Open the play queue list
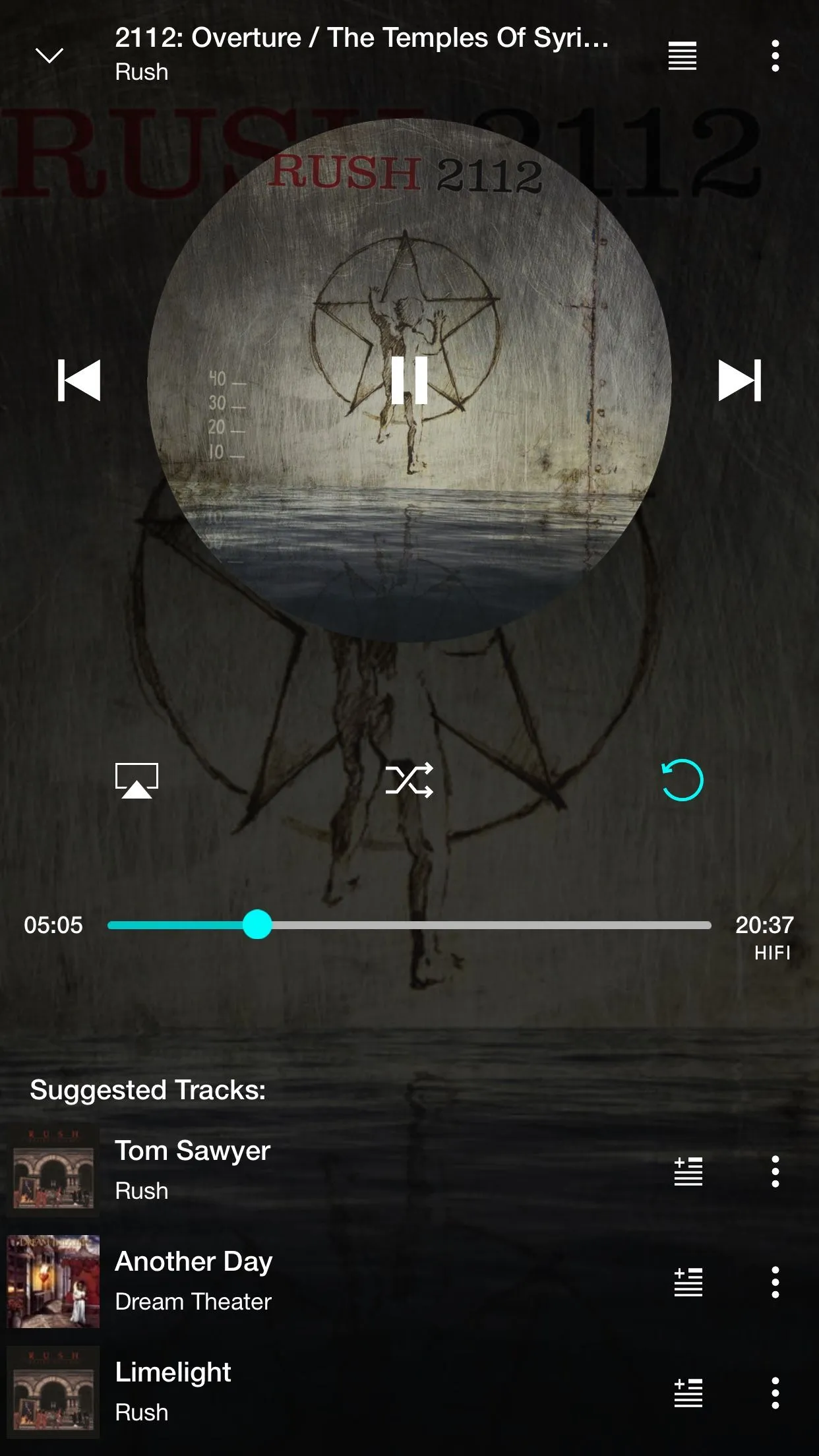819x1456 pixels. [682, 56]
